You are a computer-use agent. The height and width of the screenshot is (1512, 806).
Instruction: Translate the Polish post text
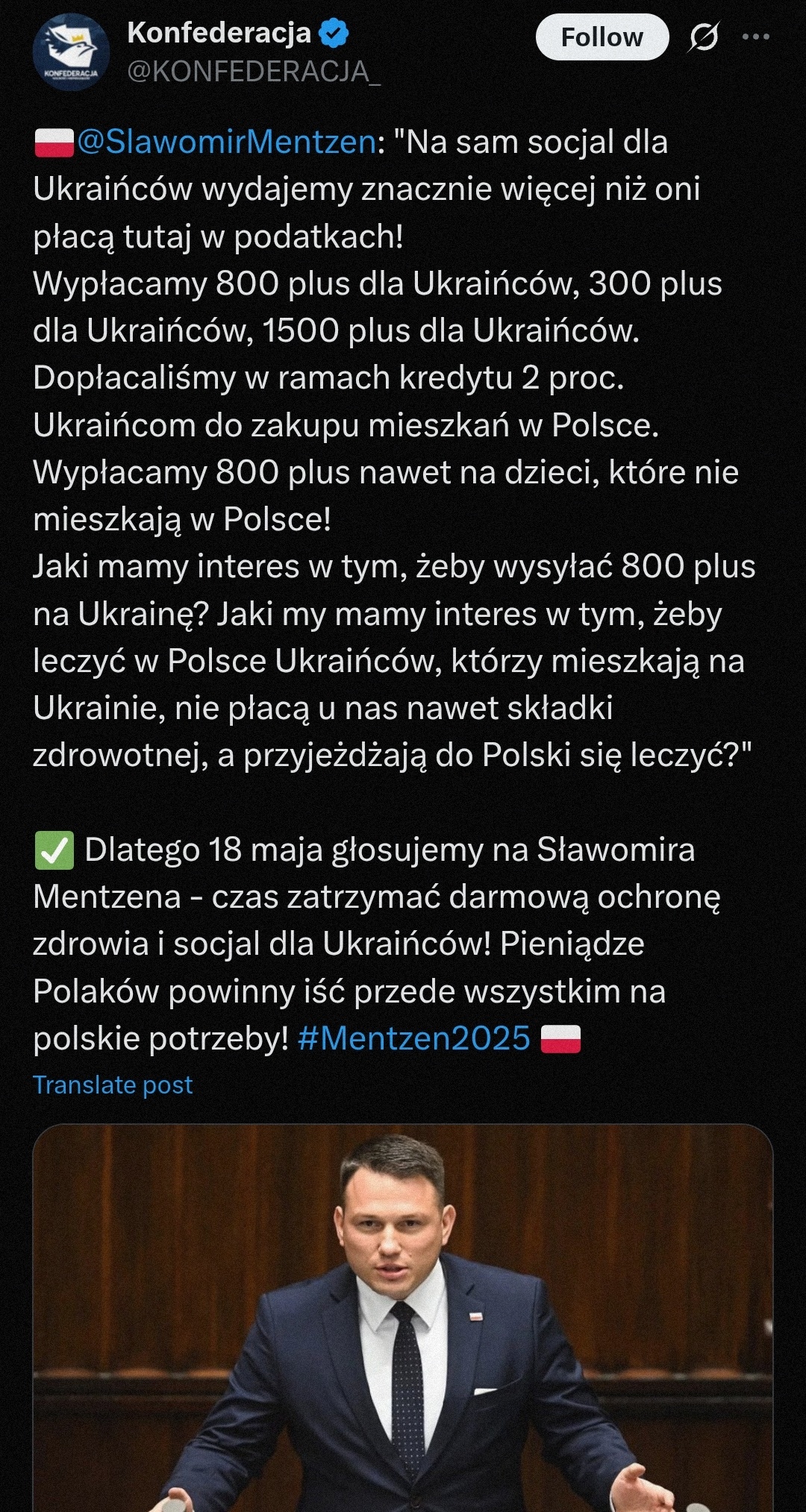click(112, 1085)
